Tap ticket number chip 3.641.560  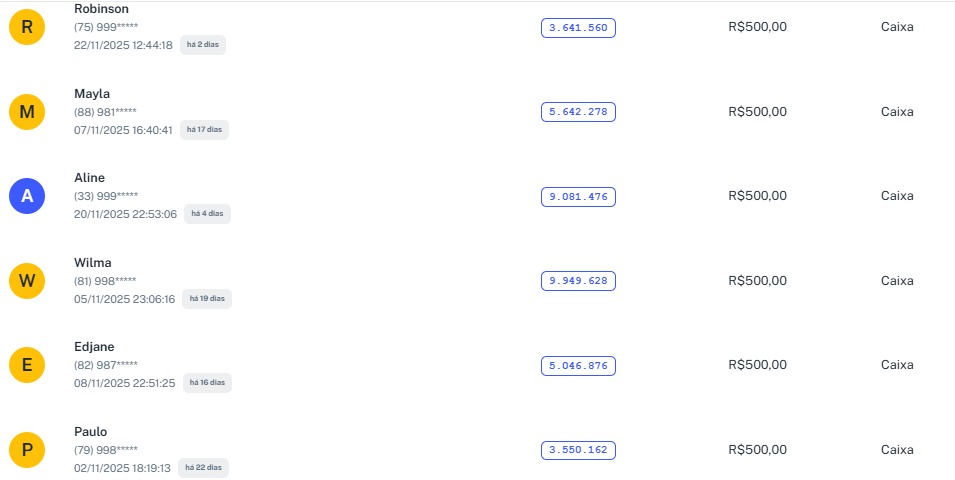578,28
